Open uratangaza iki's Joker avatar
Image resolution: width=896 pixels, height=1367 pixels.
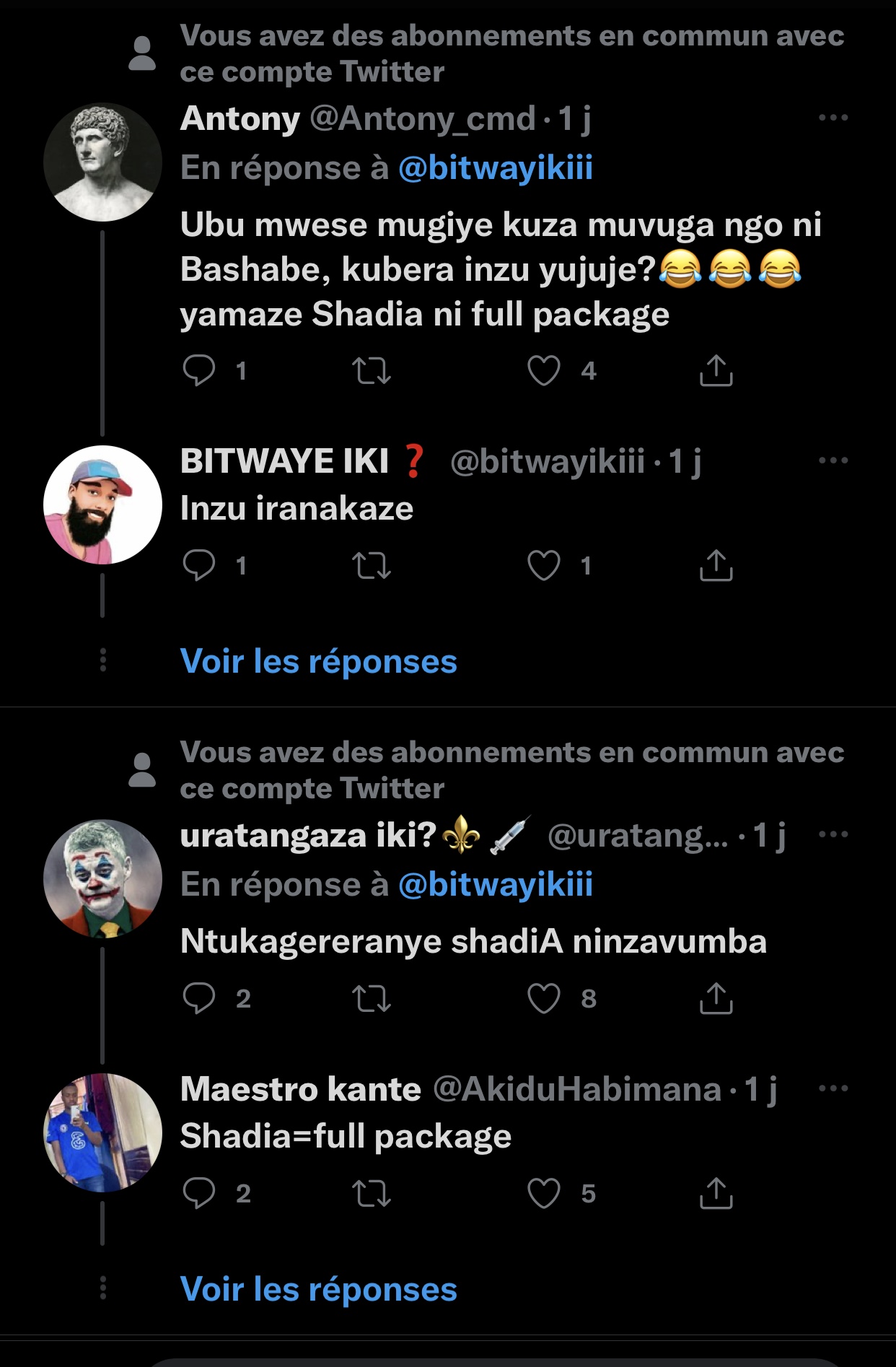click(102, 878)
